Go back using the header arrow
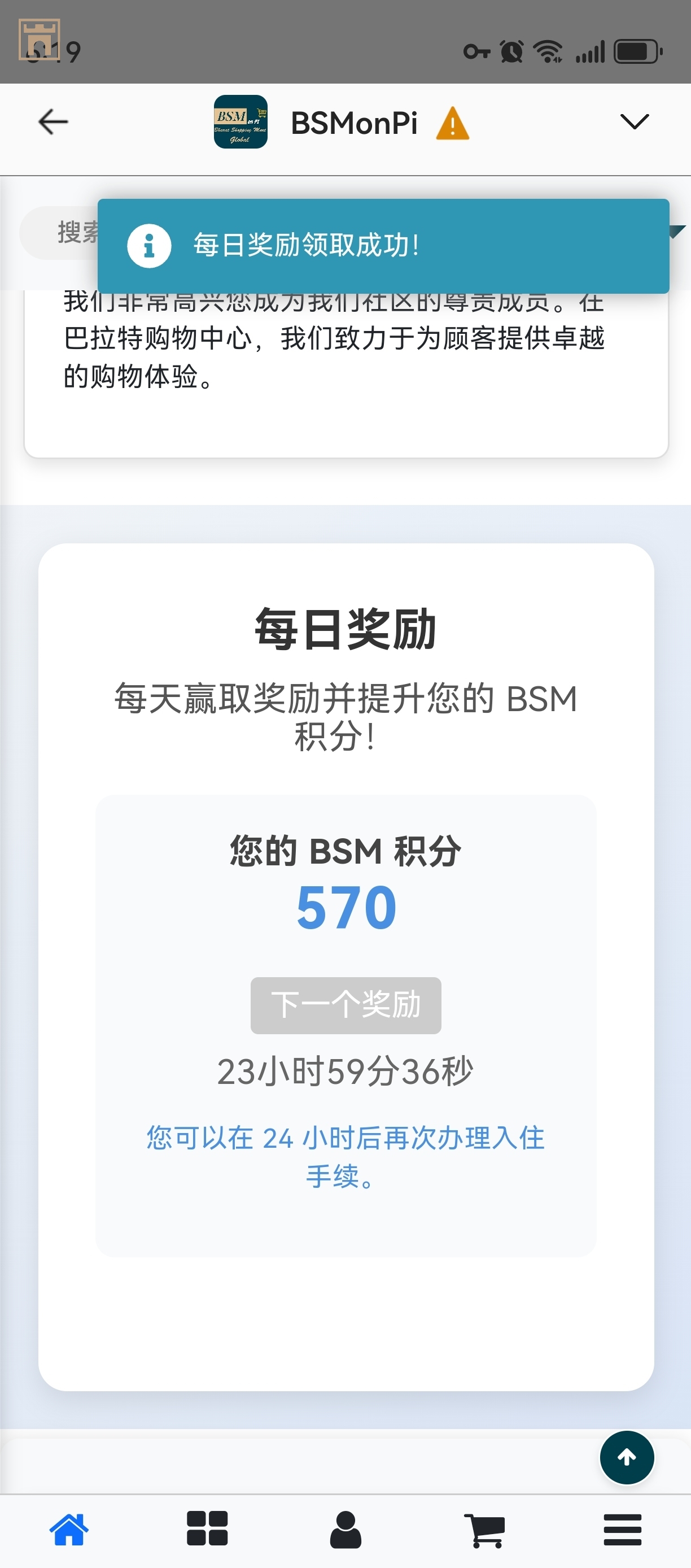691x1568 pixels. [53, 122]
